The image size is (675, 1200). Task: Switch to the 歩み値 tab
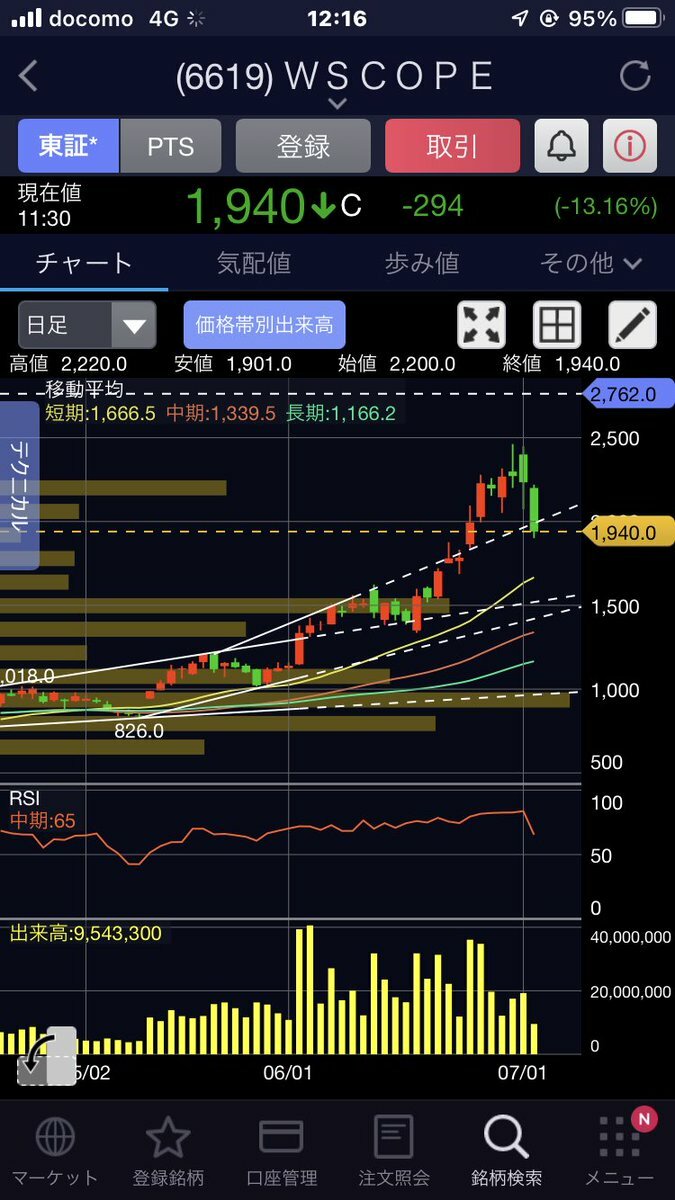[421, 263]
